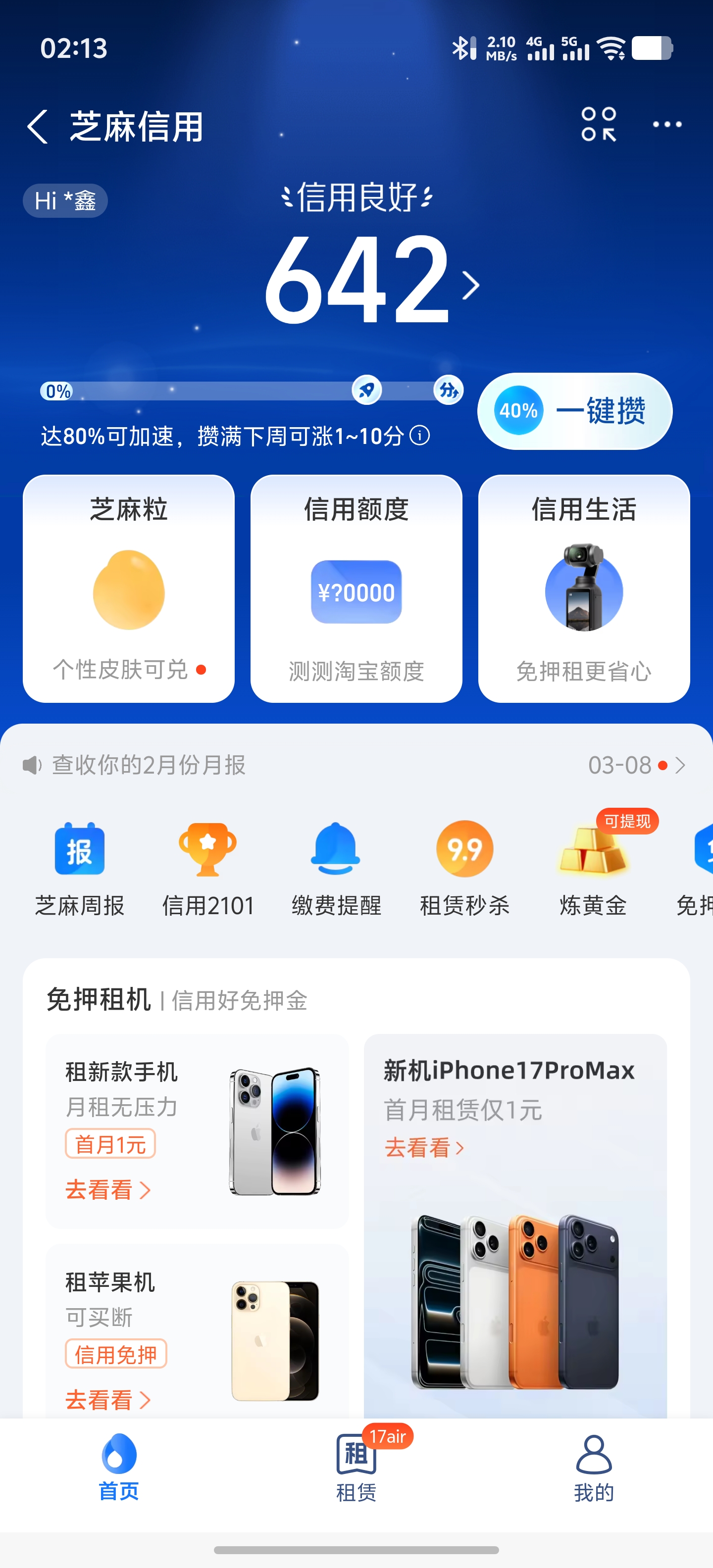Screen dimensions: 713x1568
Task: Go back from 芝麻信用 page
Action: [38, 127]
